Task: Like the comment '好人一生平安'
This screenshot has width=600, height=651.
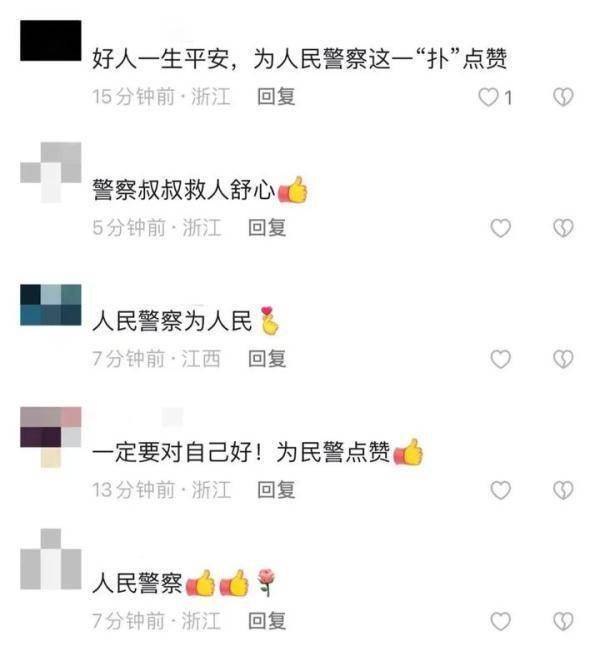Action: coord(488,97)
